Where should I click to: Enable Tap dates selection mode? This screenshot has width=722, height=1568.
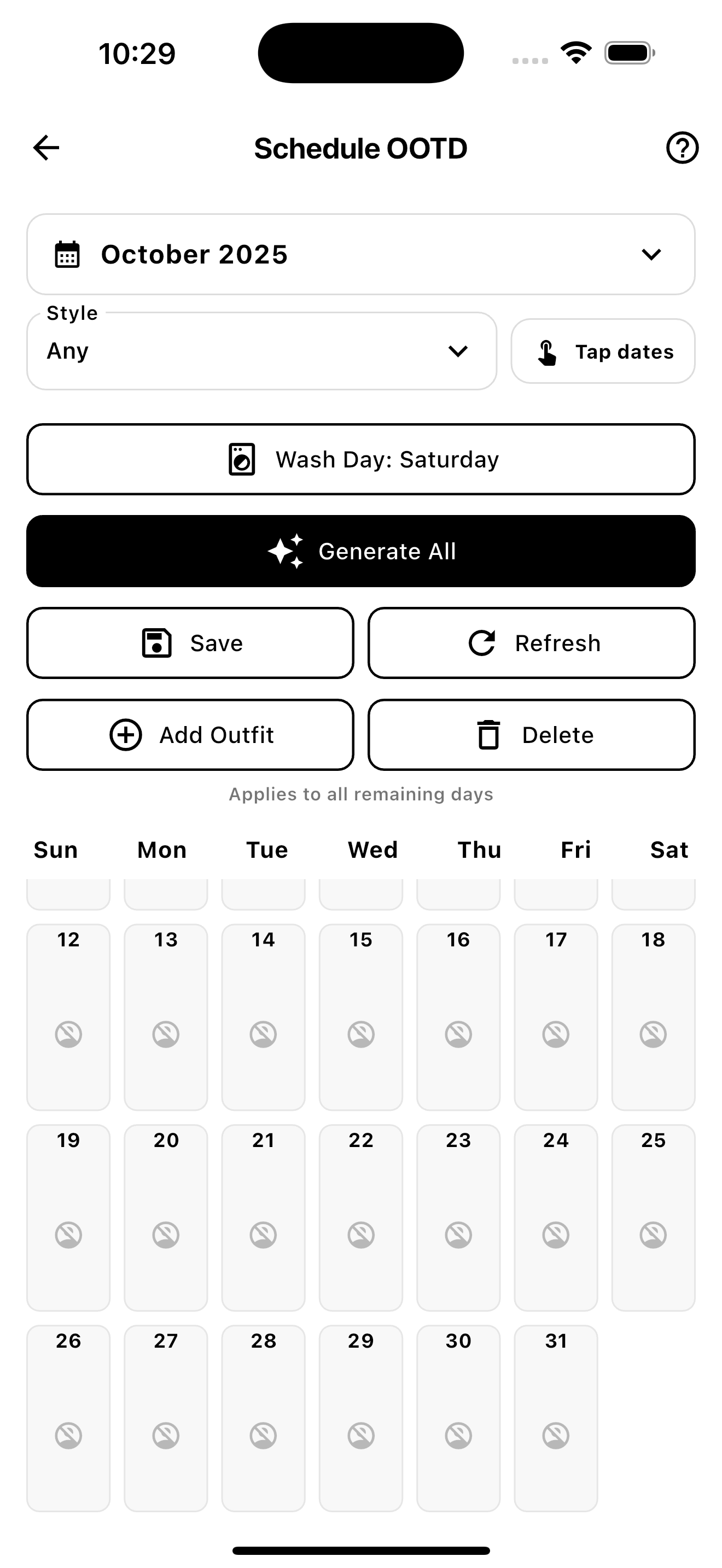coord(603,351)
